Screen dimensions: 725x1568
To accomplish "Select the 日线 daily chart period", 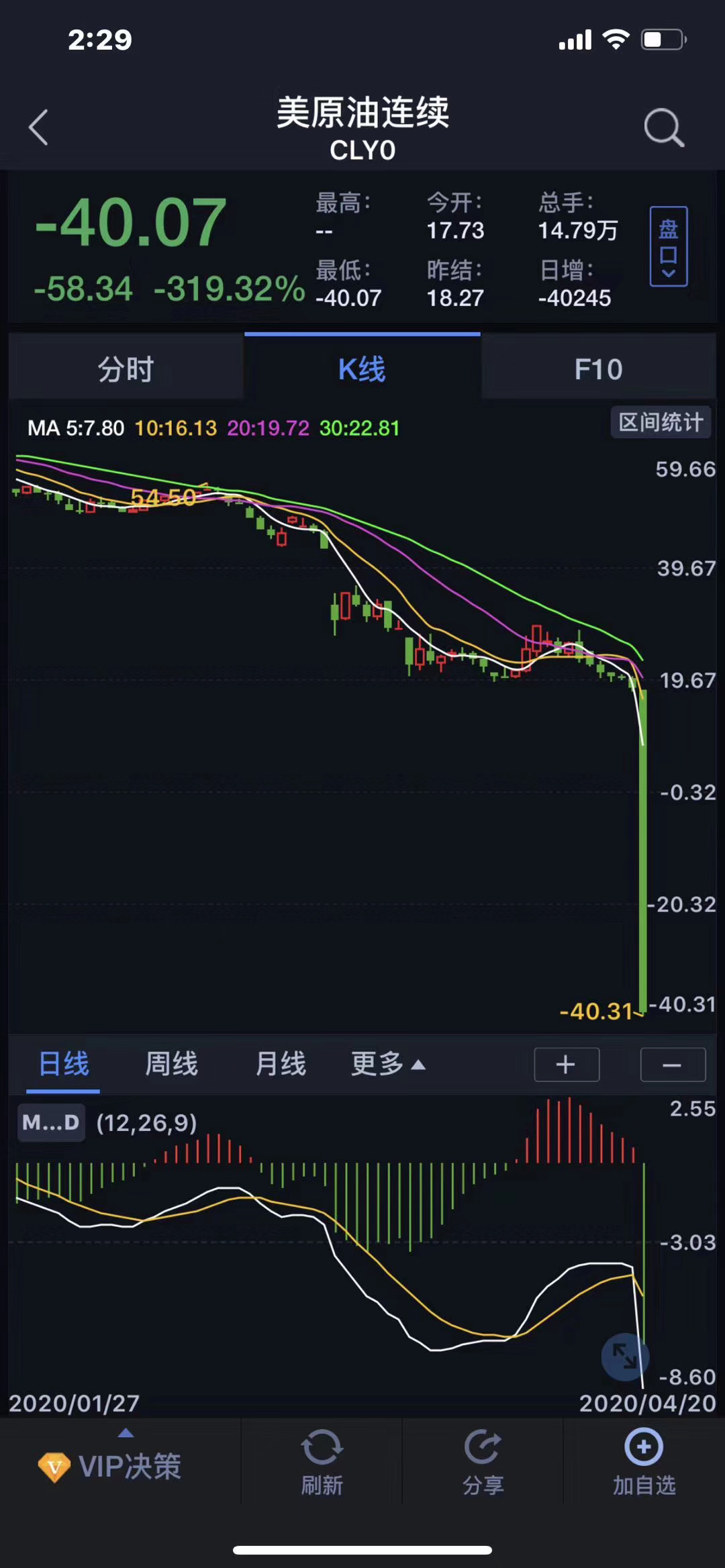I will click(x=63, y=1064).
